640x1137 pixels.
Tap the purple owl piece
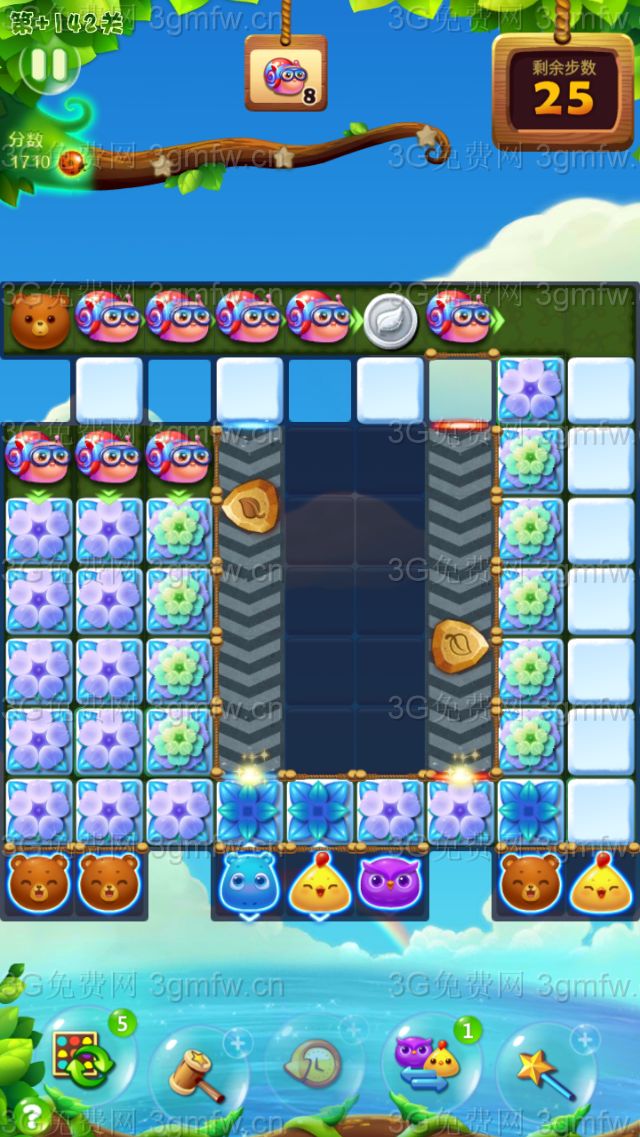(390, 883)
